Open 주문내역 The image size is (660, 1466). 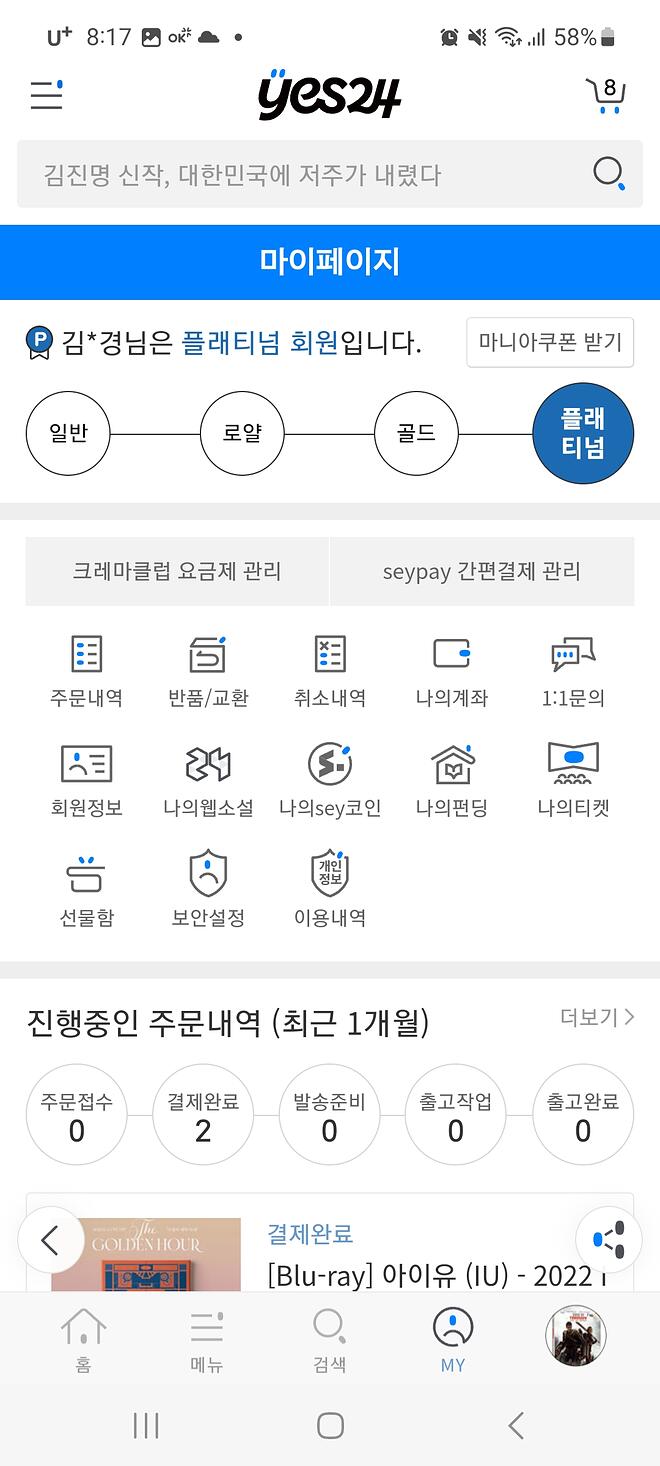[87, 671]
